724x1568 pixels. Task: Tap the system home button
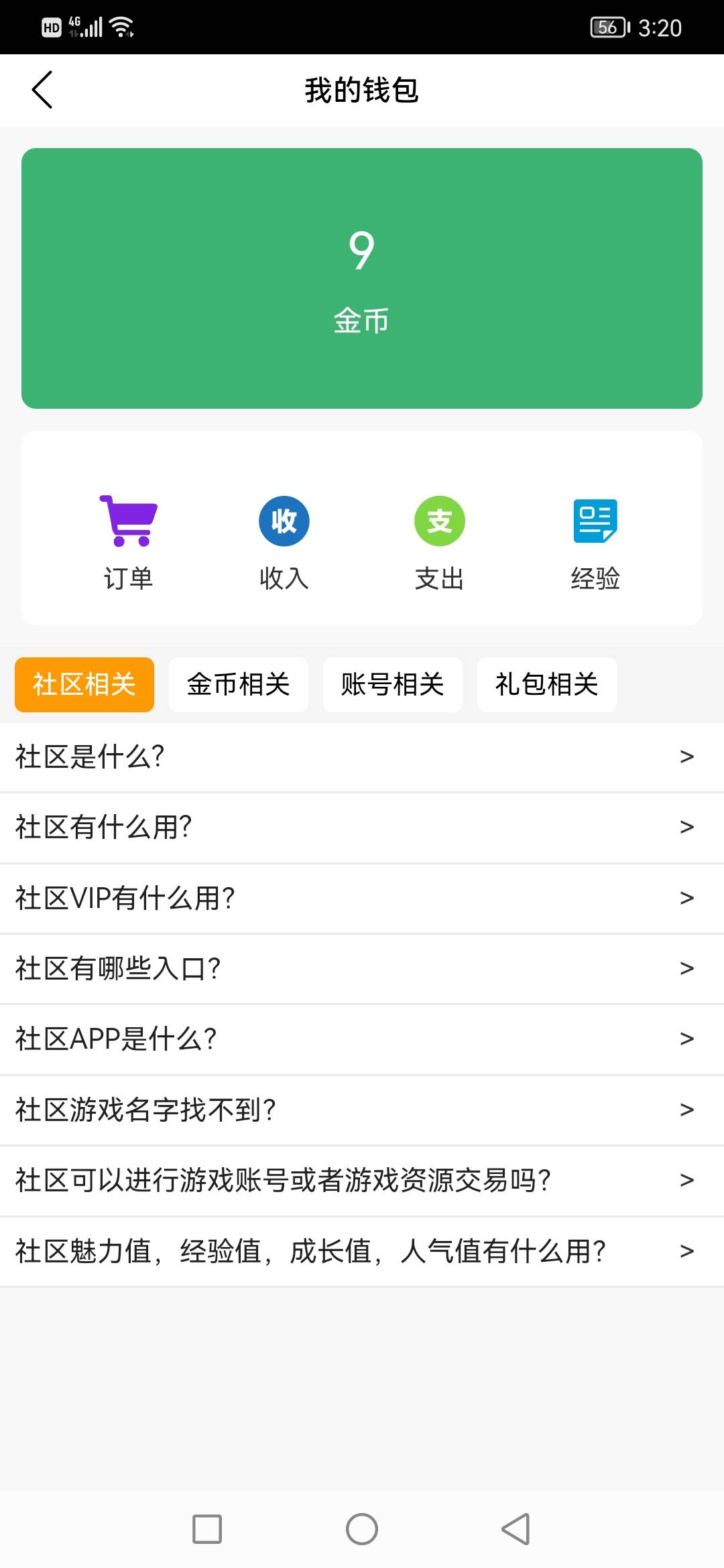[x=362, y=1529]
